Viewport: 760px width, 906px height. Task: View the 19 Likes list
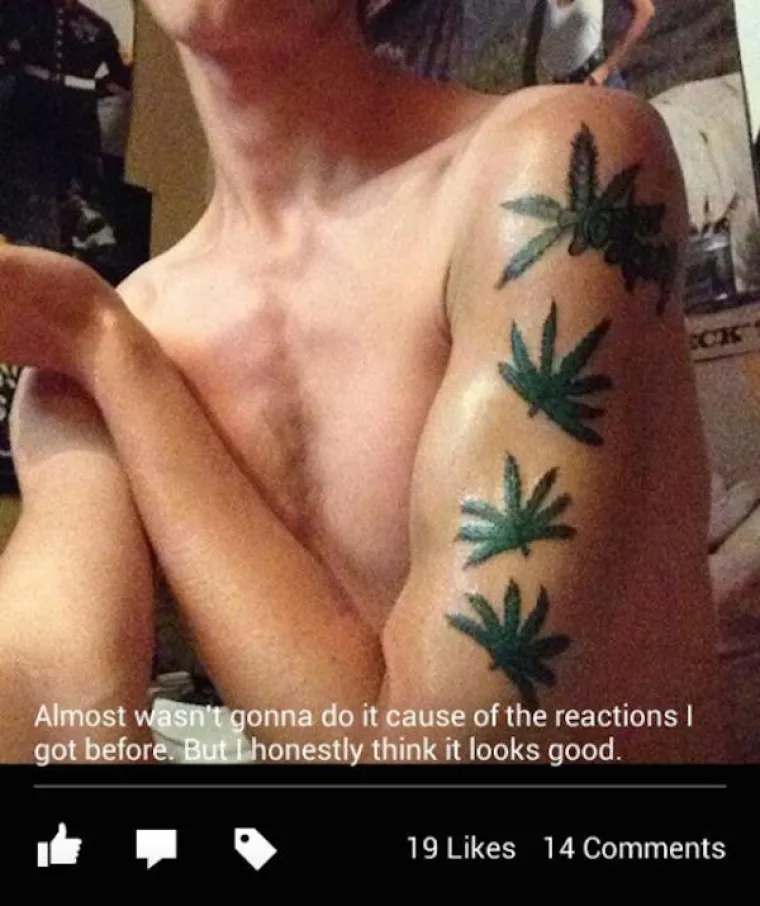point(461,848)
